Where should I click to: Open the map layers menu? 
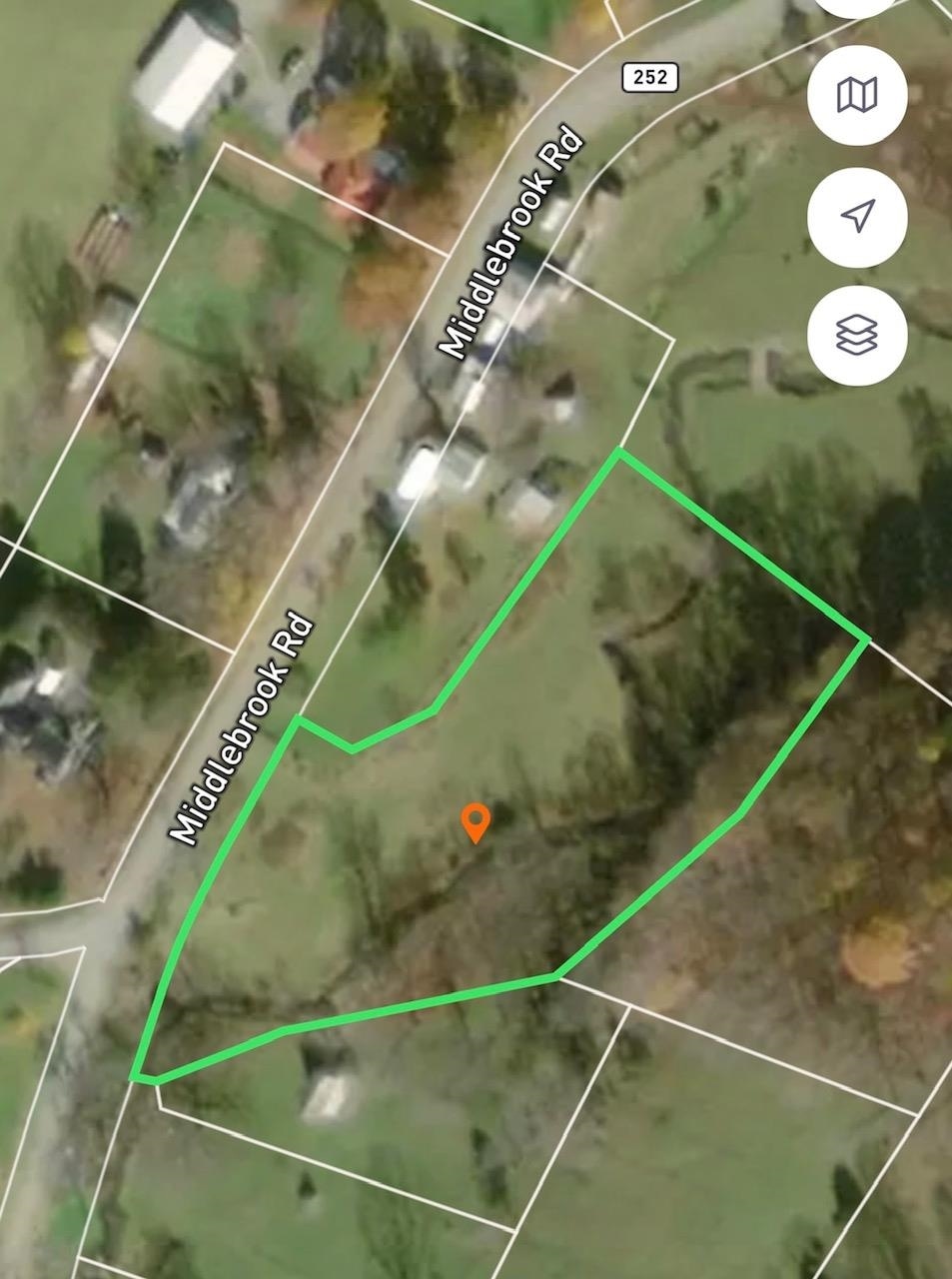[856, 335]
